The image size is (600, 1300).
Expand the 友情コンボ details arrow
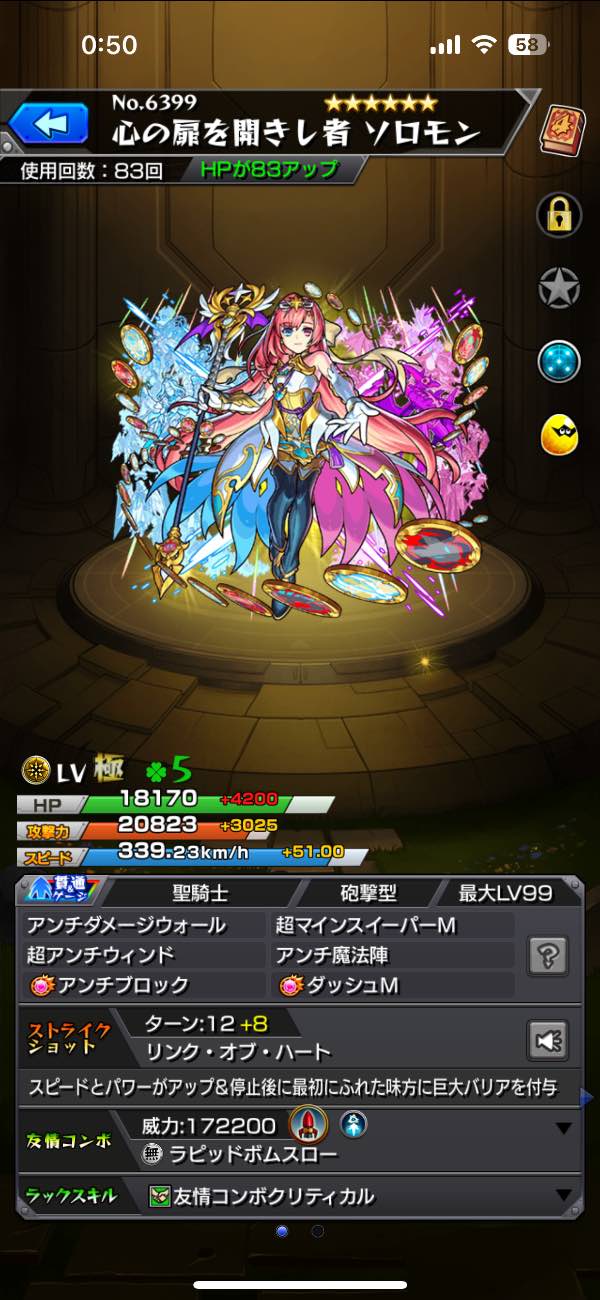[x=564, y=1128]
